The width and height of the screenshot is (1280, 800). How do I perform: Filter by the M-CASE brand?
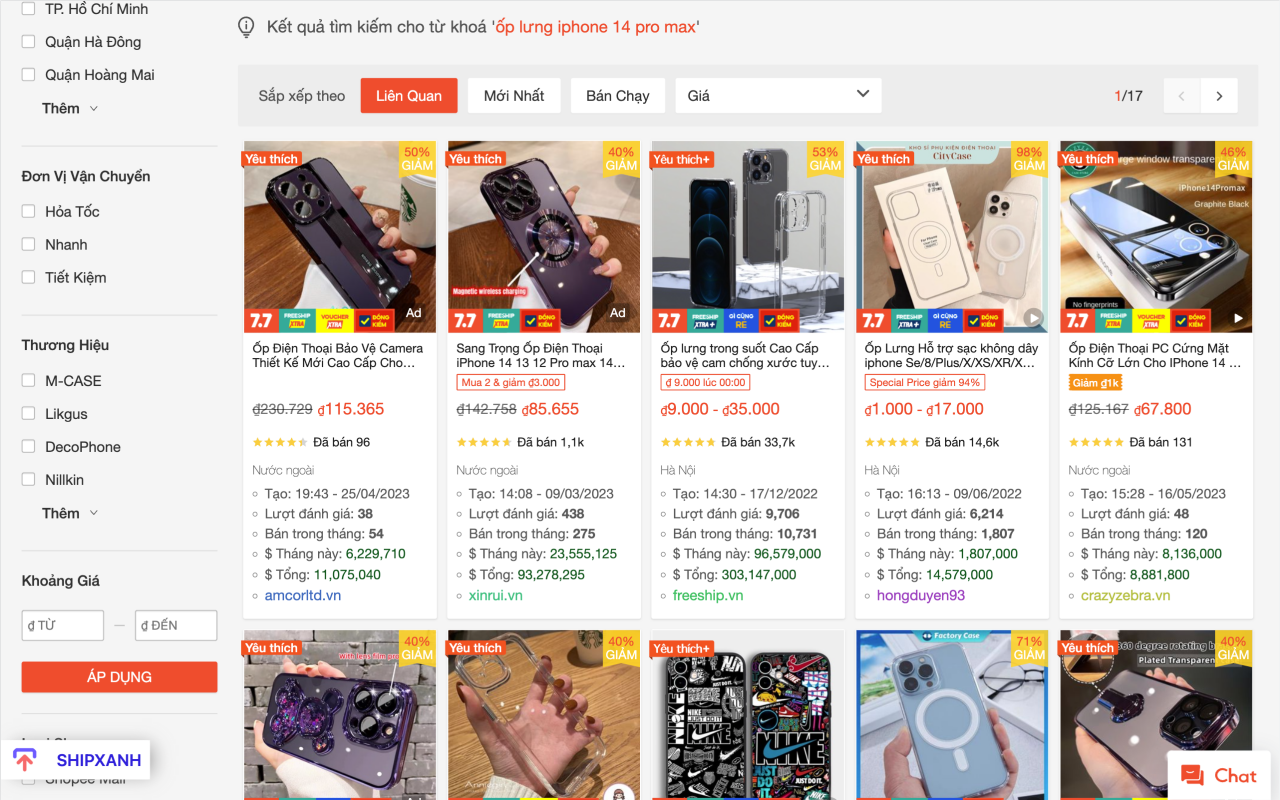tap(29, 381)
